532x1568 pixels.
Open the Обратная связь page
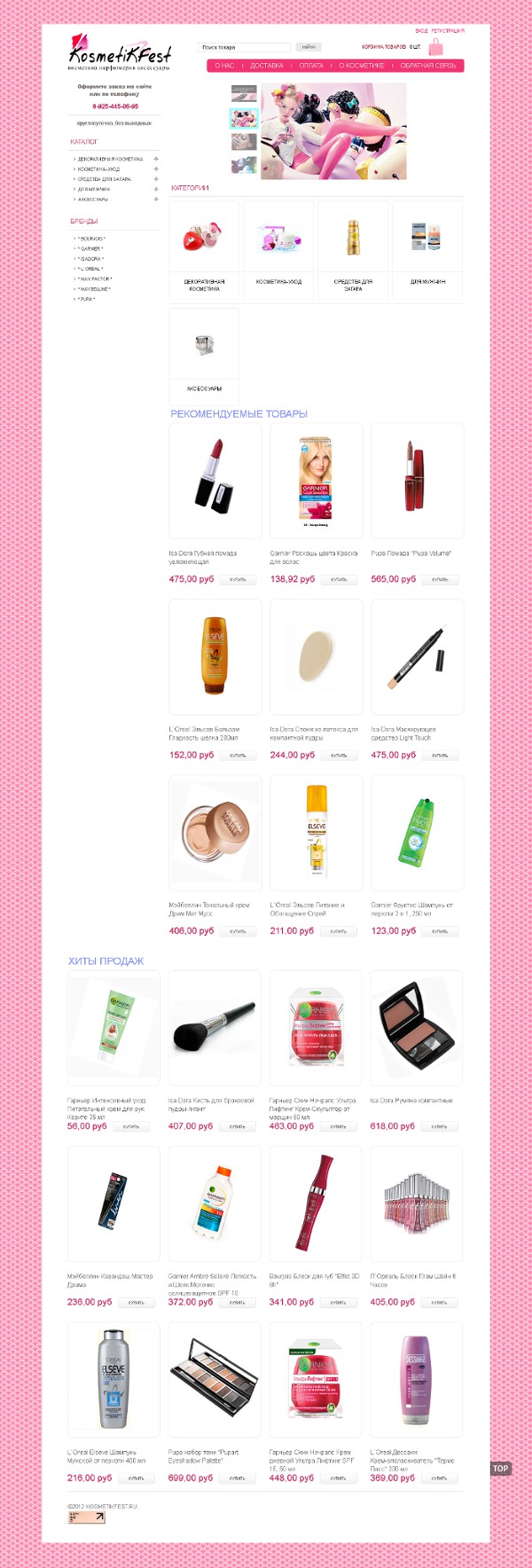[427, 66]
